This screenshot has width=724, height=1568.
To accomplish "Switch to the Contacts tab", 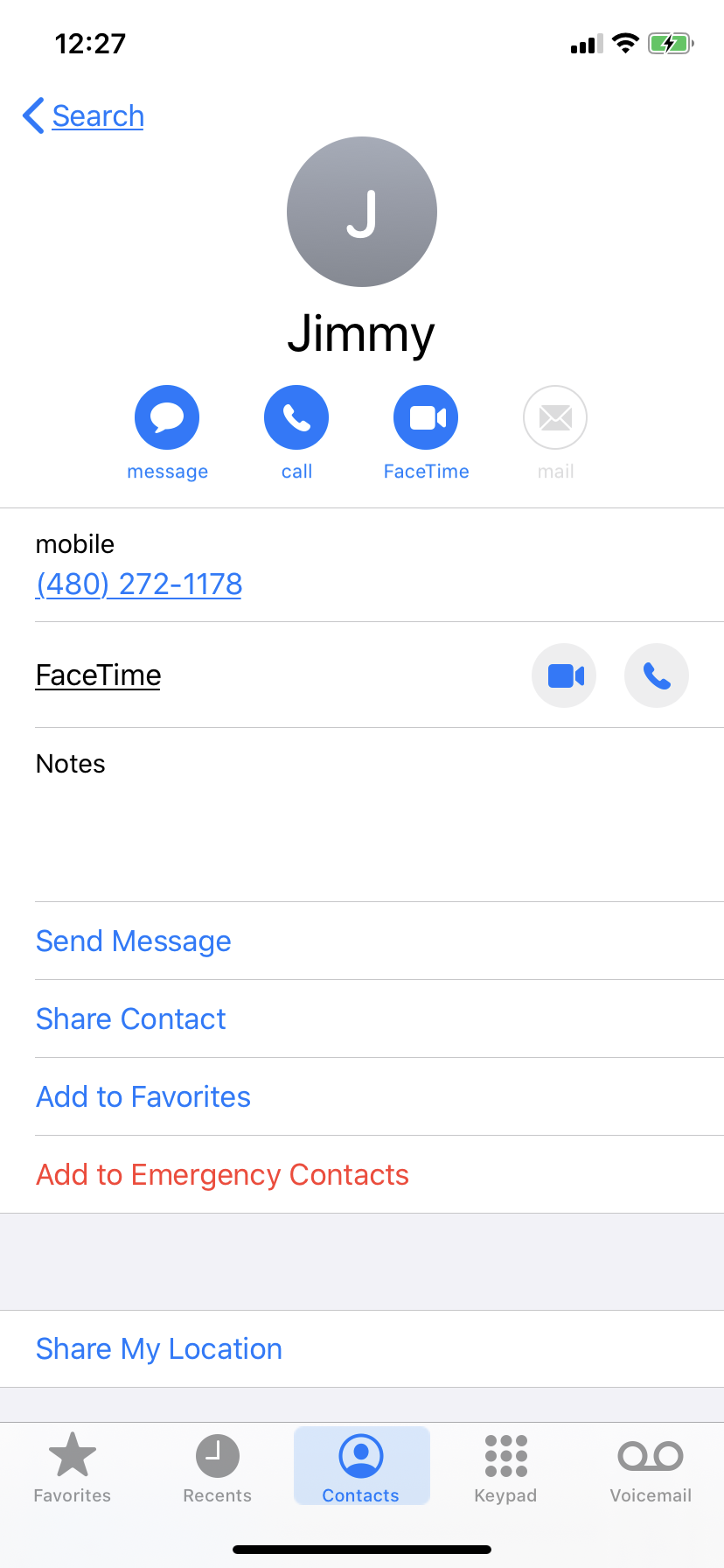I will 361,1466.
